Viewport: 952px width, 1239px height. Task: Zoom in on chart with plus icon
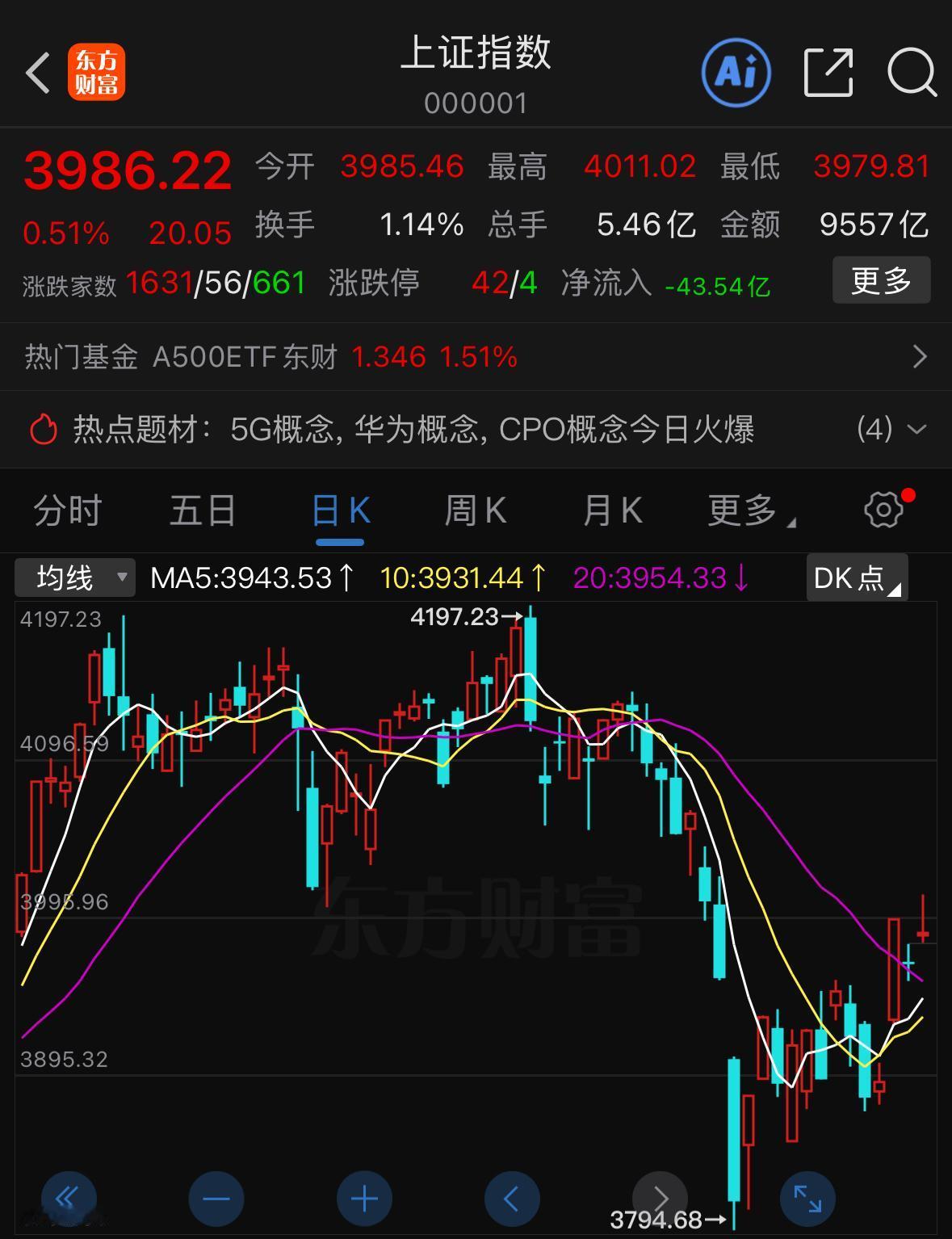click(363, 1199)
